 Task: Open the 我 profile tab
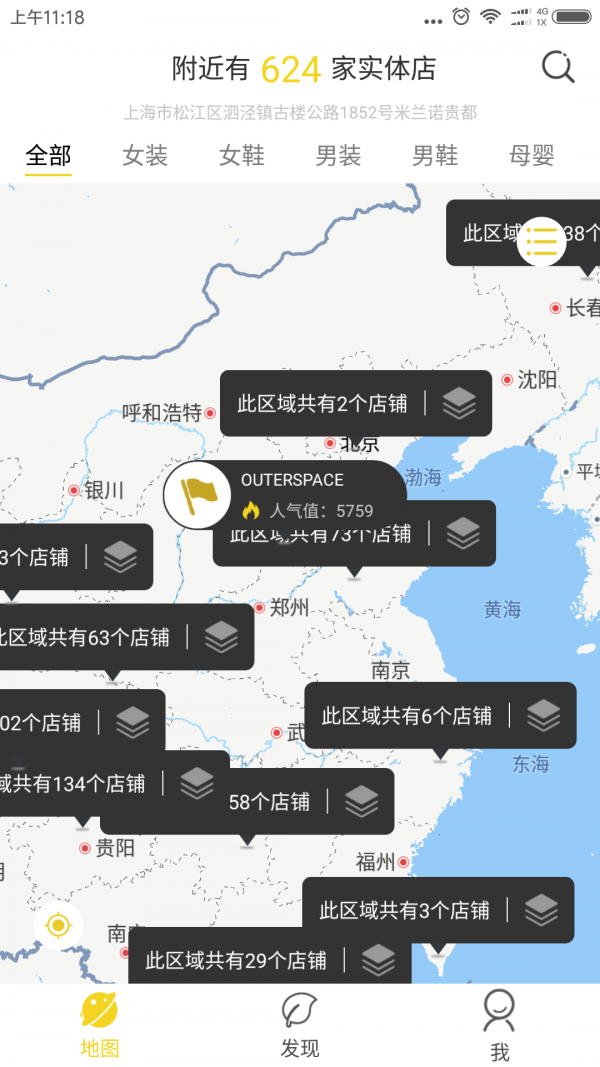tap(499, 1026)
